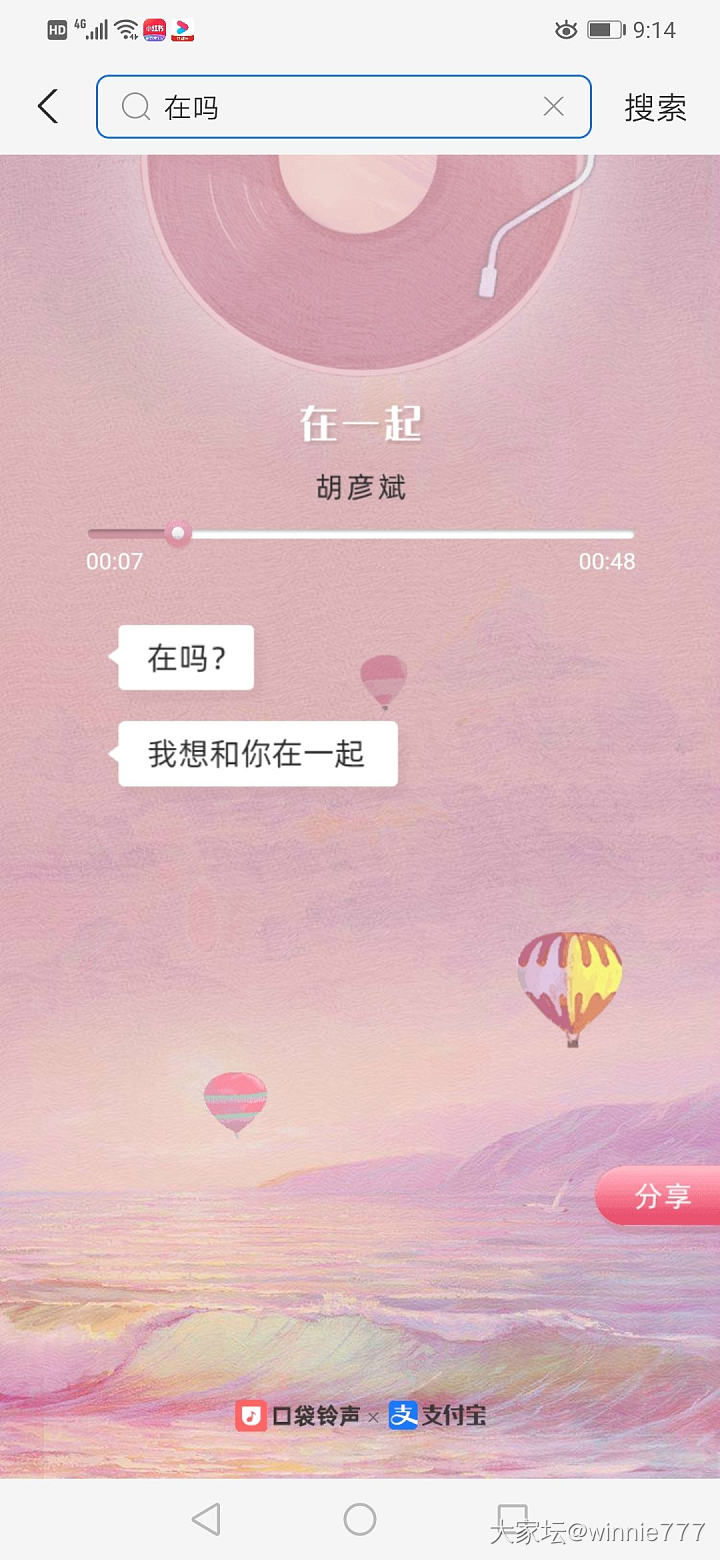Tap the 搜索 button
The width and height of the screenshot is (720, 1560).
coord(655,108)
